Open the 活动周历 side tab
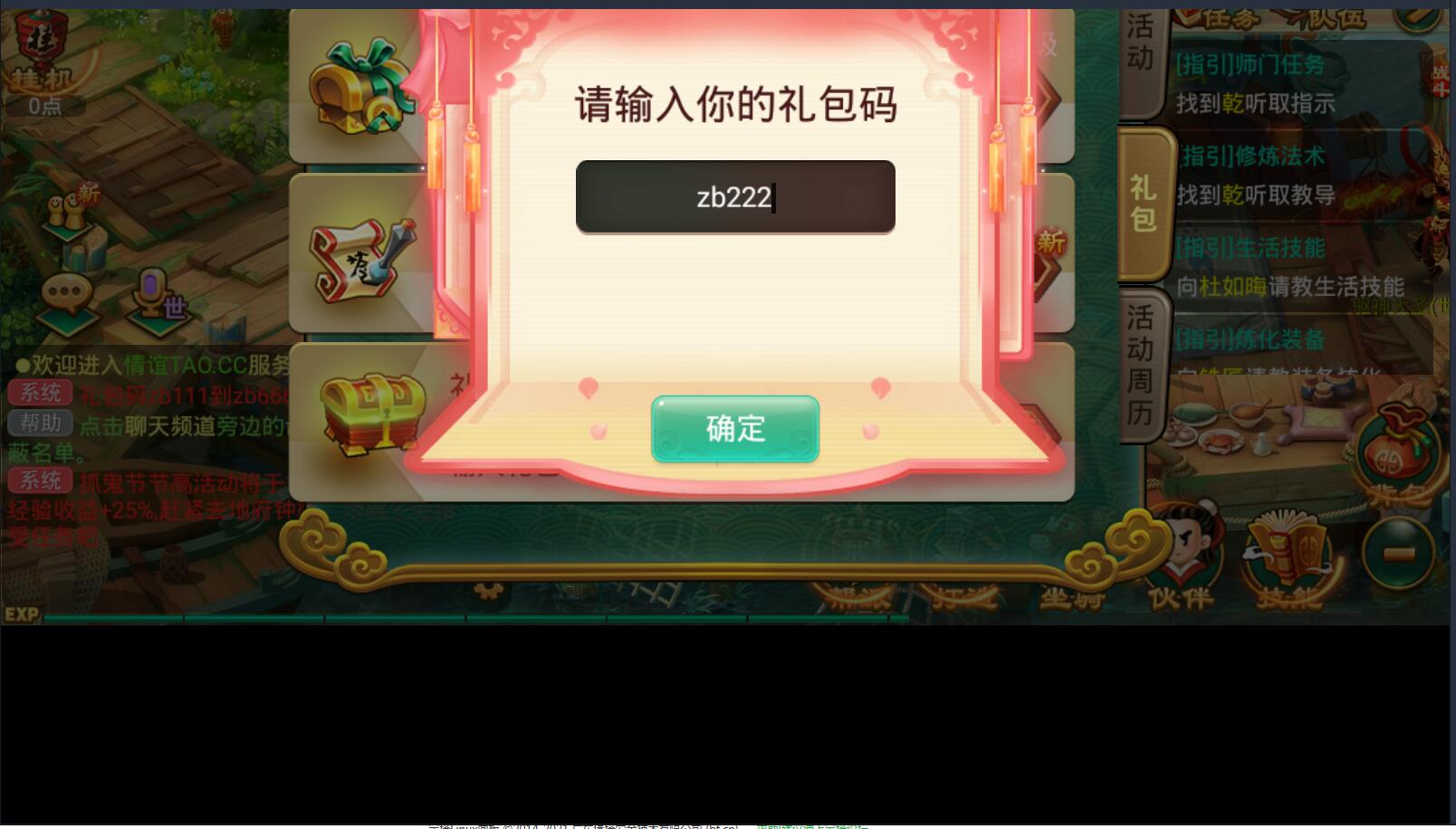The width and height of the screenshot is (1456, 829). pyautogui.click(x=1141, y=365)
